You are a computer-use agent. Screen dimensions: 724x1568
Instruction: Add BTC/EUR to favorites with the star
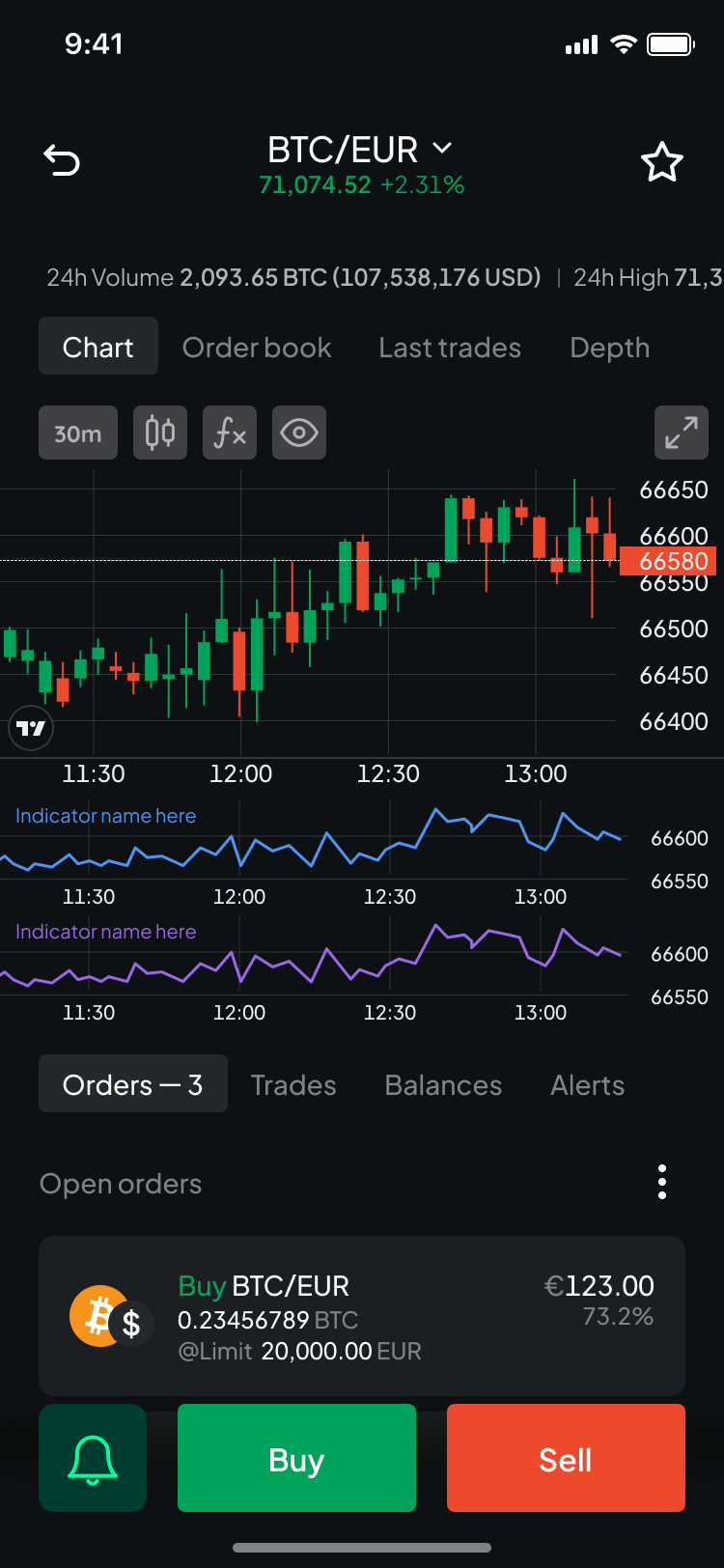pyautogui.click(x=661, y=162)
